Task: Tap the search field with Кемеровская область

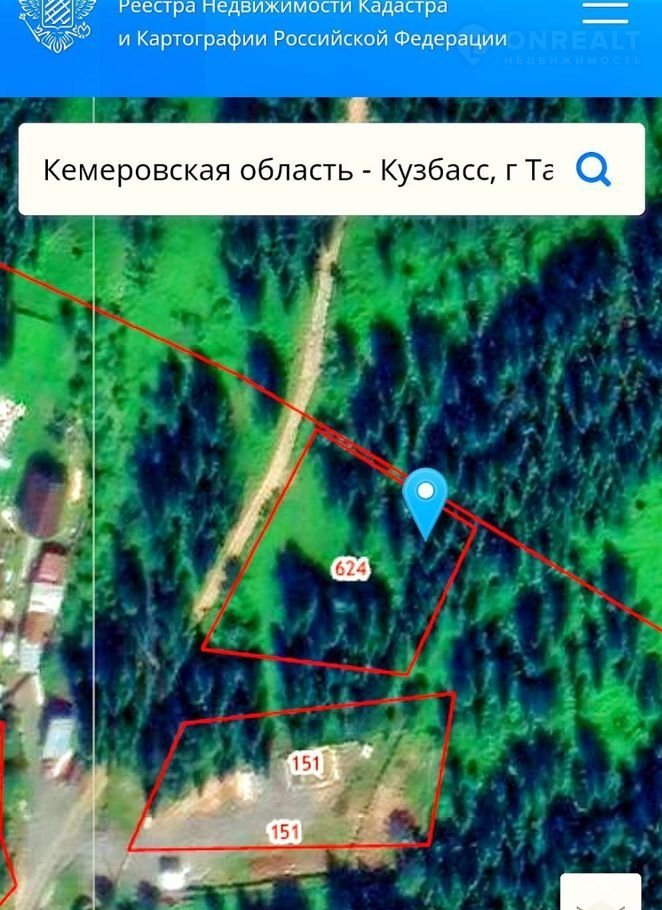Action: pyautogui.click(x=297, y=170)
